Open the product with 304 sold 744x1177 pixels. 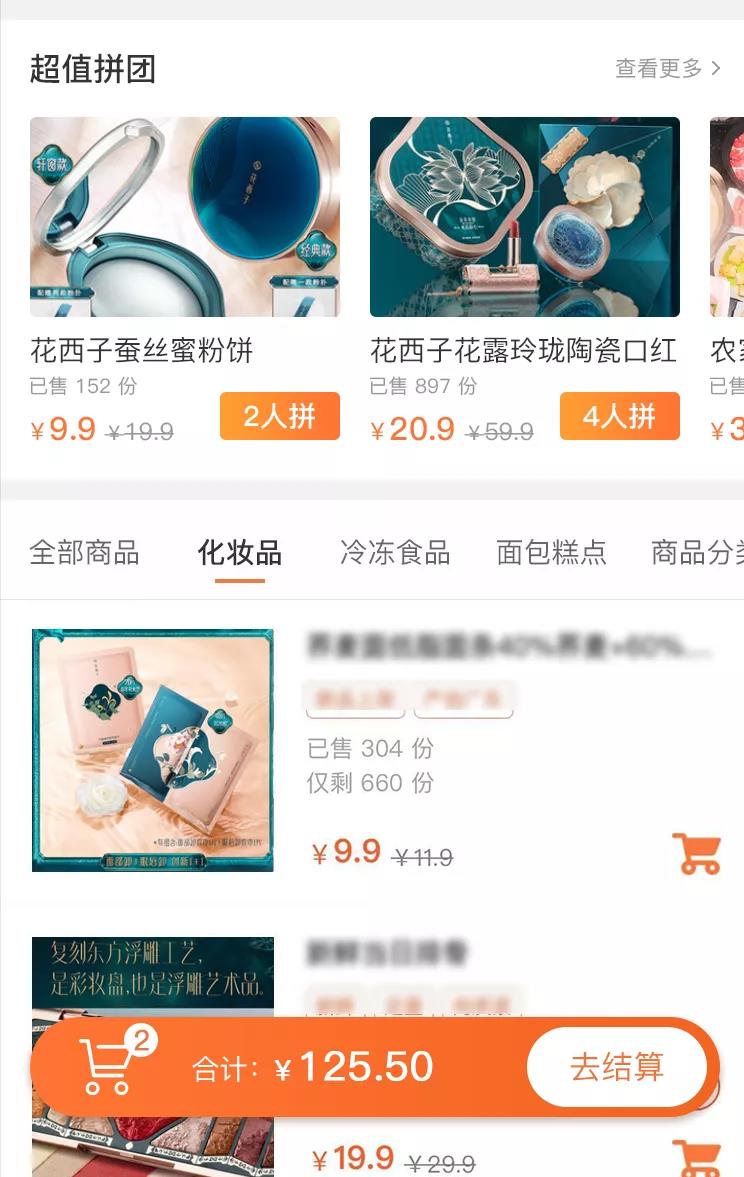tap(152, 750)
